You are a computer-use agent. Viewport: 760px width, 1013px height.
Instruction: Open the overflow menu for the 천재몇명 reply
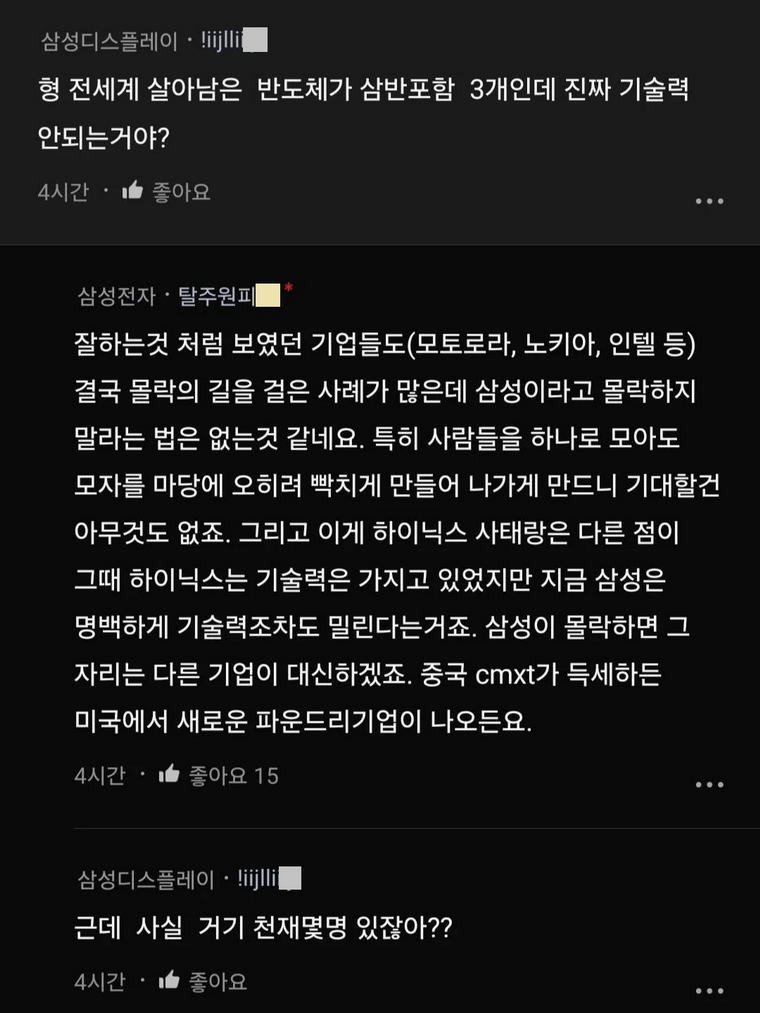point(709,990)
